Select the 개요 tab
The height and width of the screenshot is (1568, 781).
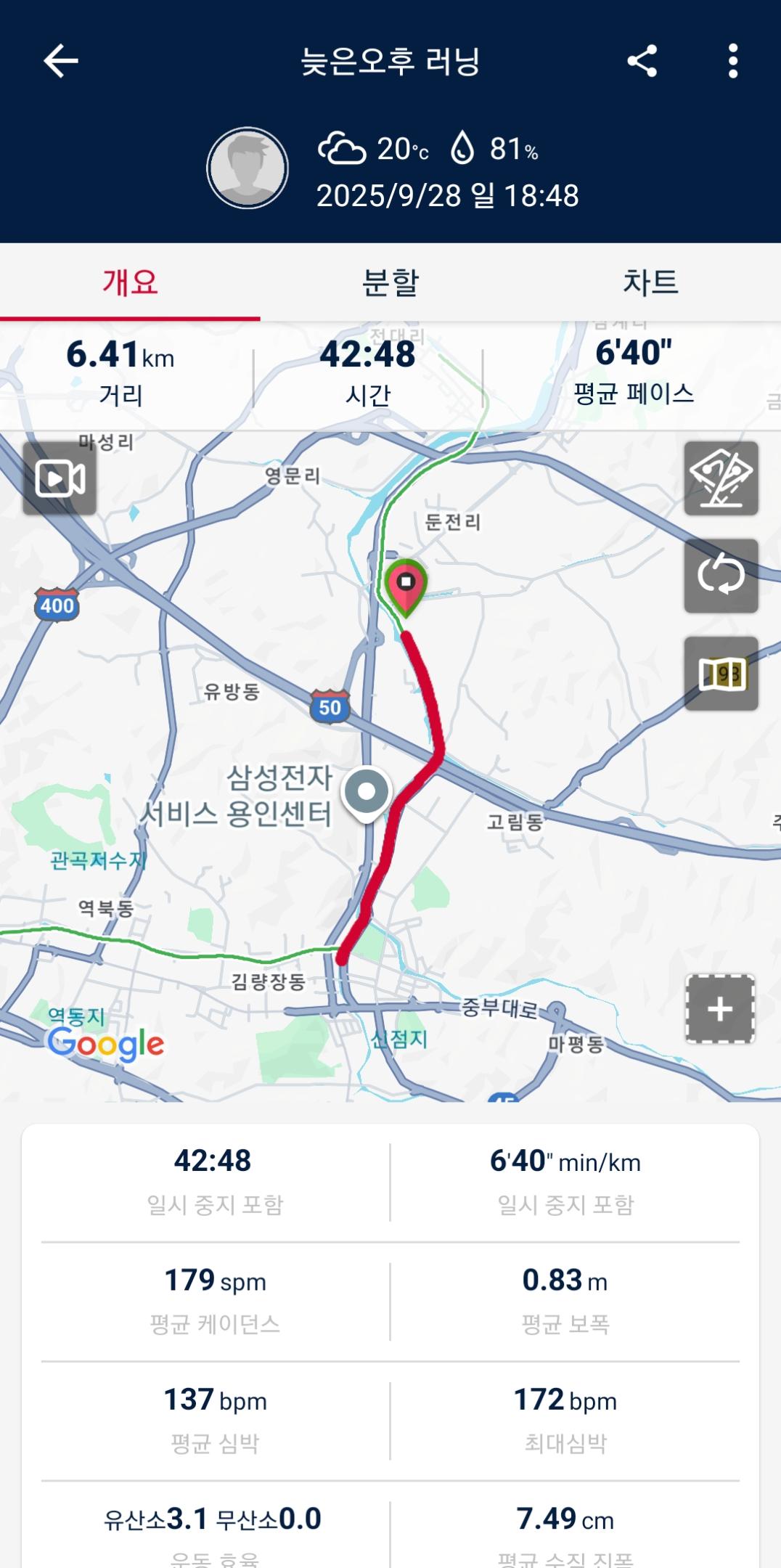point(130,282)
